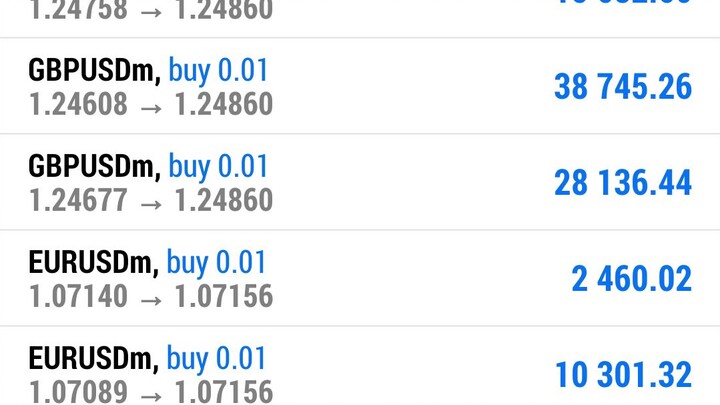Image resolution: width=720 pixels, height=405 pixels.
Task: Open GBPUSDm position showing profit 38 745.26
Action: click(360, 87)
